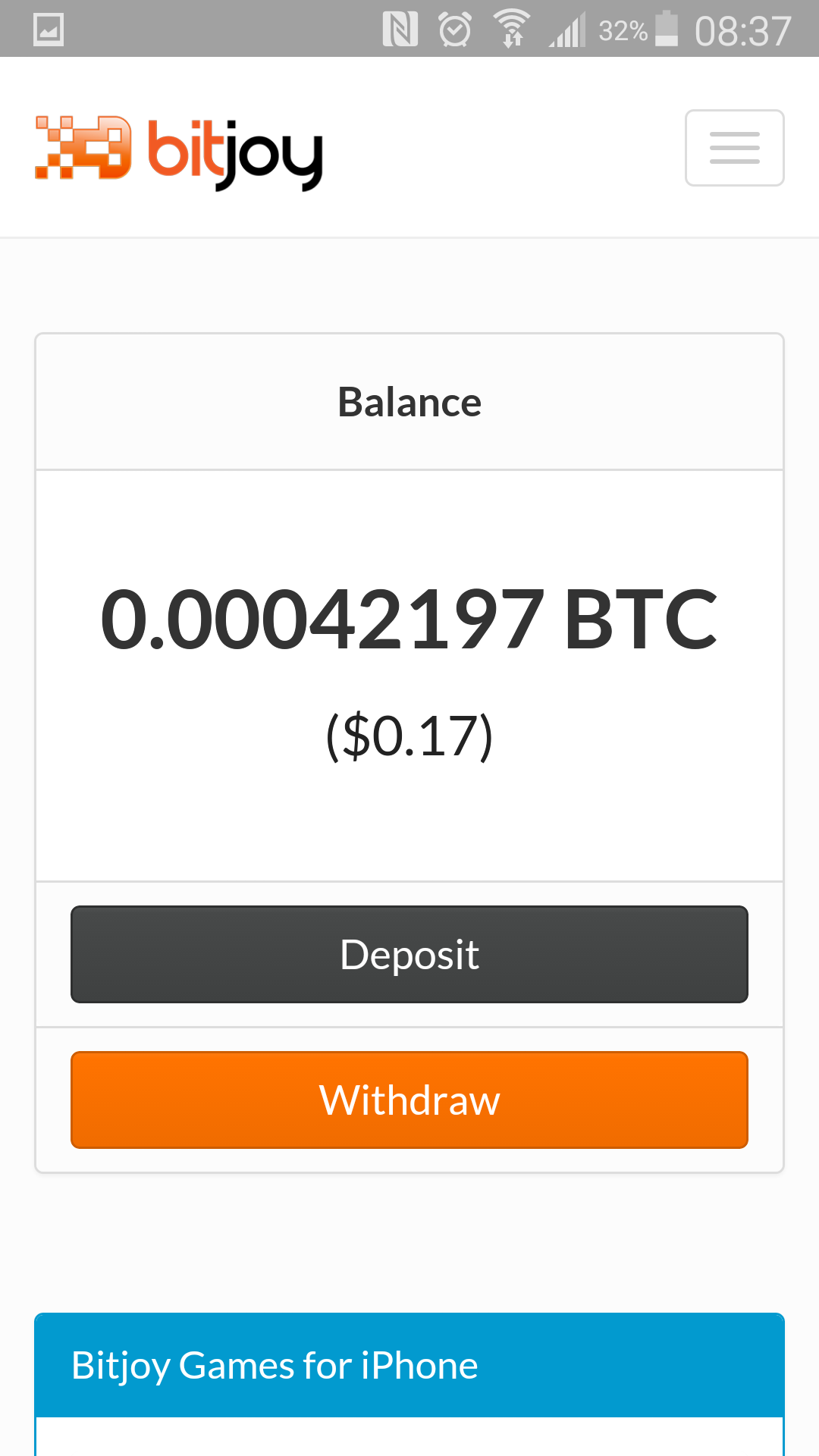Tap the Deposit button
The image size is (819, 1456).
click(409, 954)
